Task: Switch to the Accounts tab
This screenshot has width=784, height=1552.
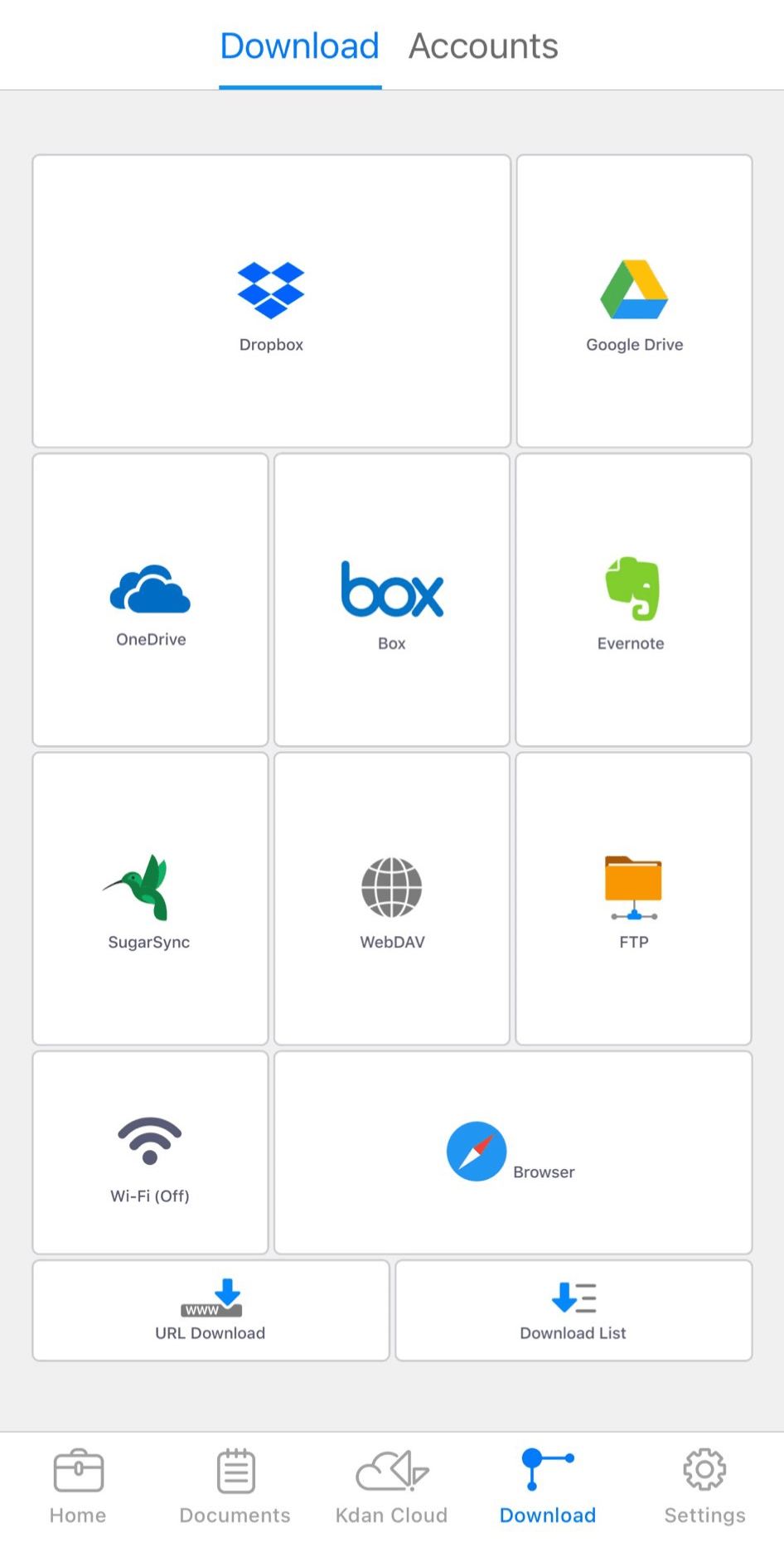Action: 483,46
